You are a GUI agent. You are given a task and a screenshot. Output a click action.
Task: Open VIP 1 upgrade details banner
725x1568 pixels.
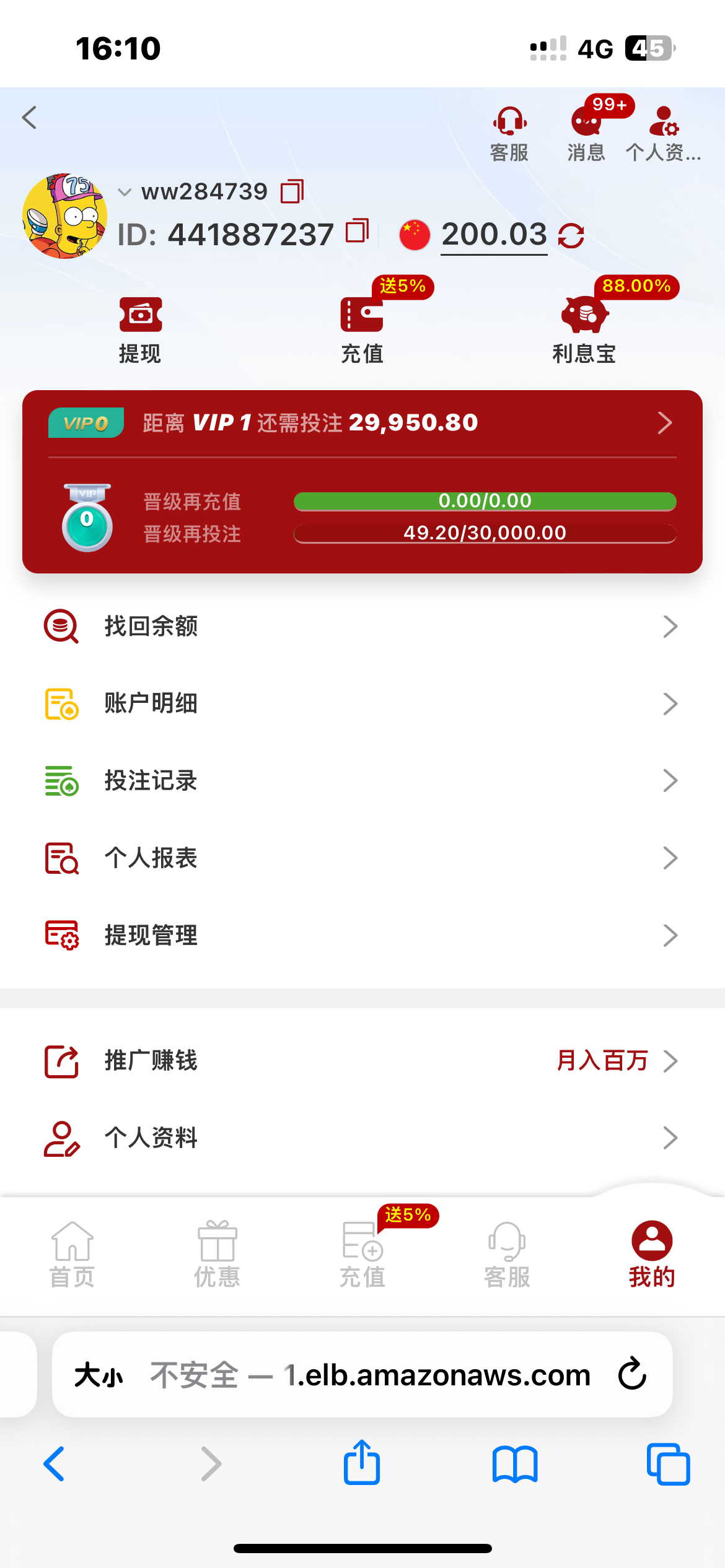pos(362,423)
